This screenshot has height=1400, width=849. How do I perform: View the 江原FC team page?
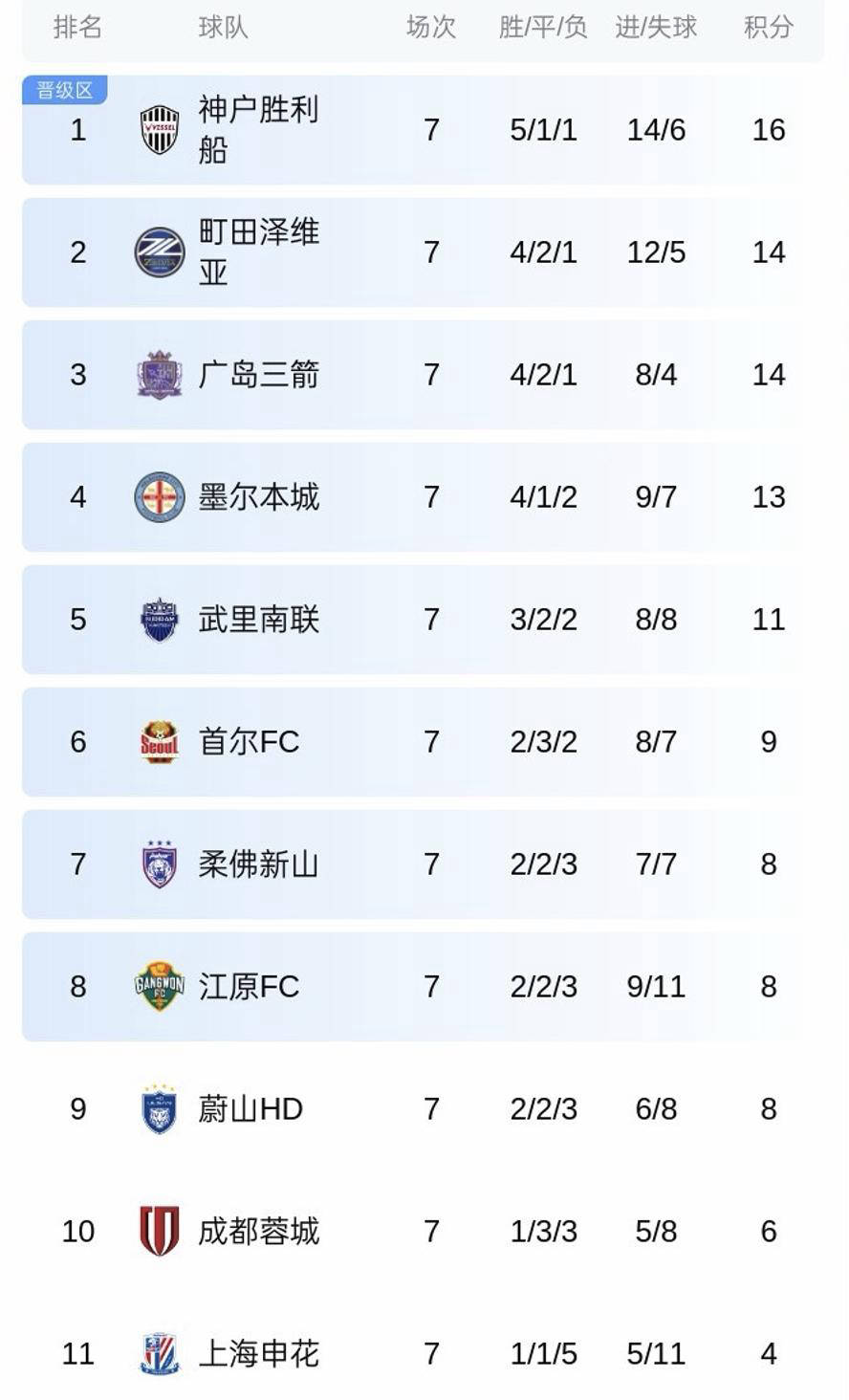click(x=249, y=987)
